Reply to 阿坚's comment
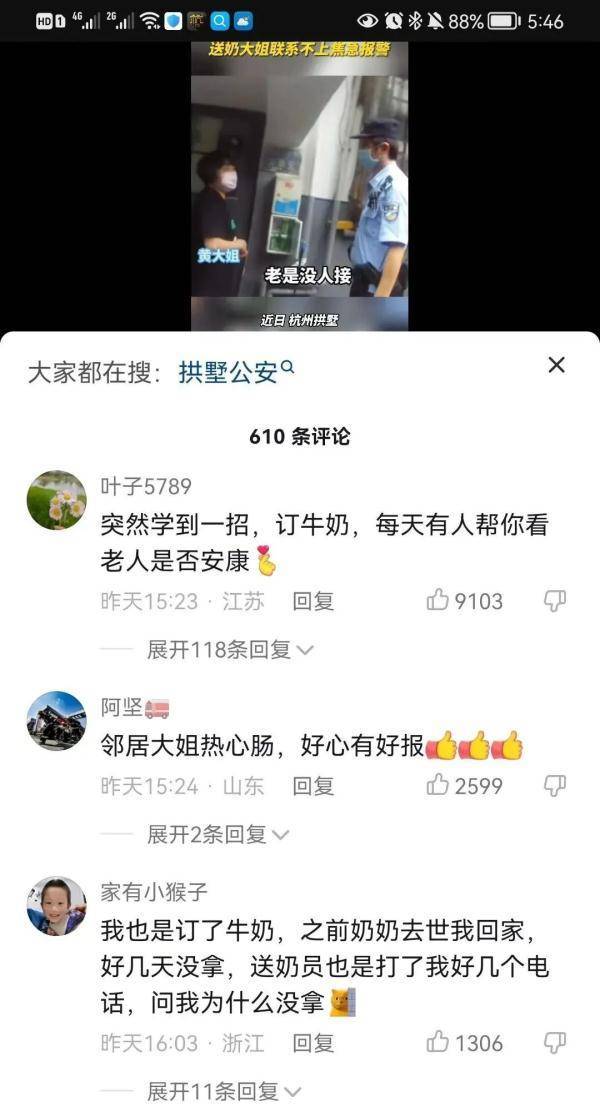 click(313, 785)
